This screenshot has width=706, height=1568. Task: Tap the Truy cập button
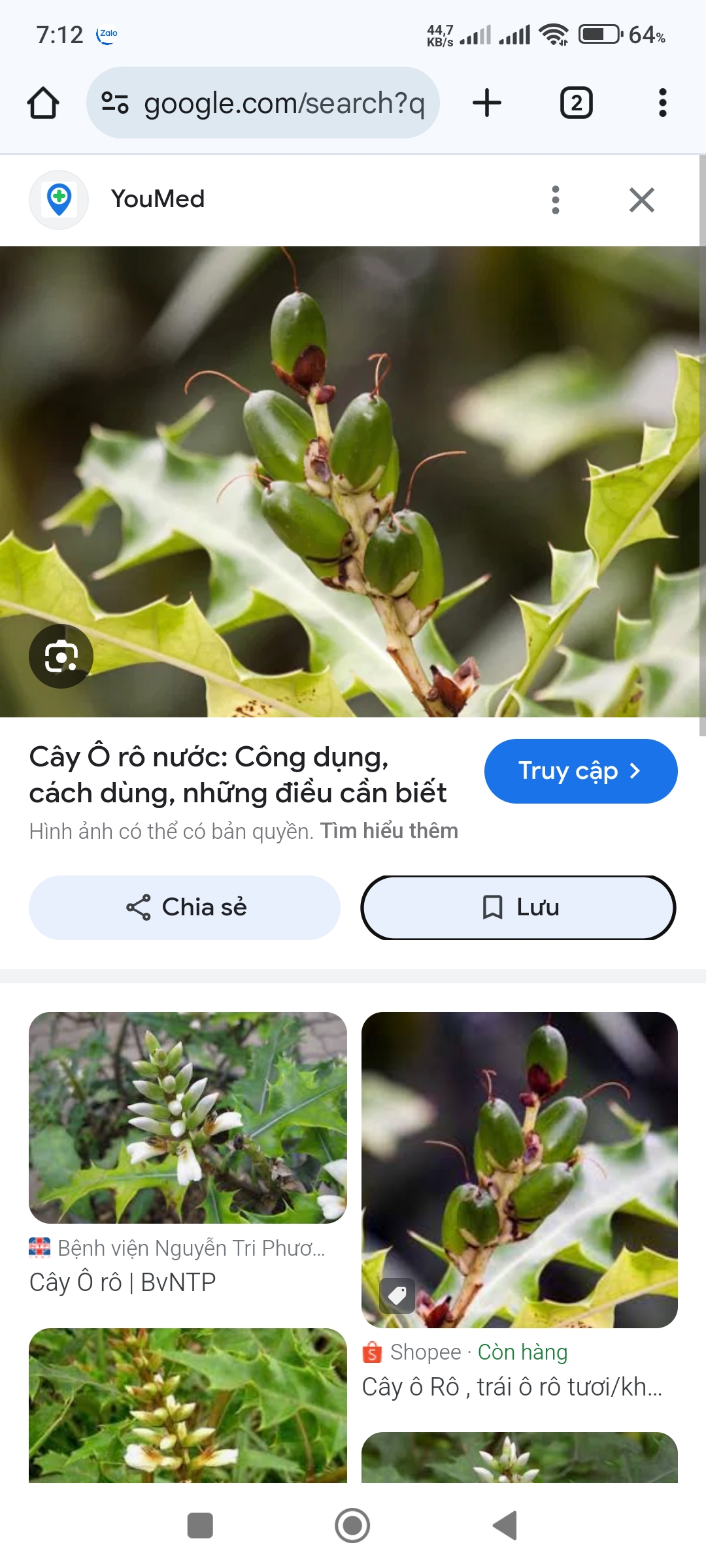pyautogui.click(x=580, y=771)
